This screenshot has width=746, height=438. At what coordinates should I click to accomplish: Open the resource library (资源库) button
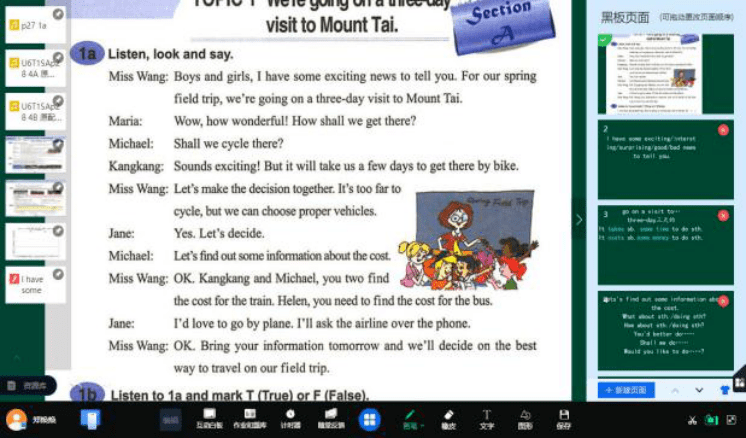[x=28, y=385]
